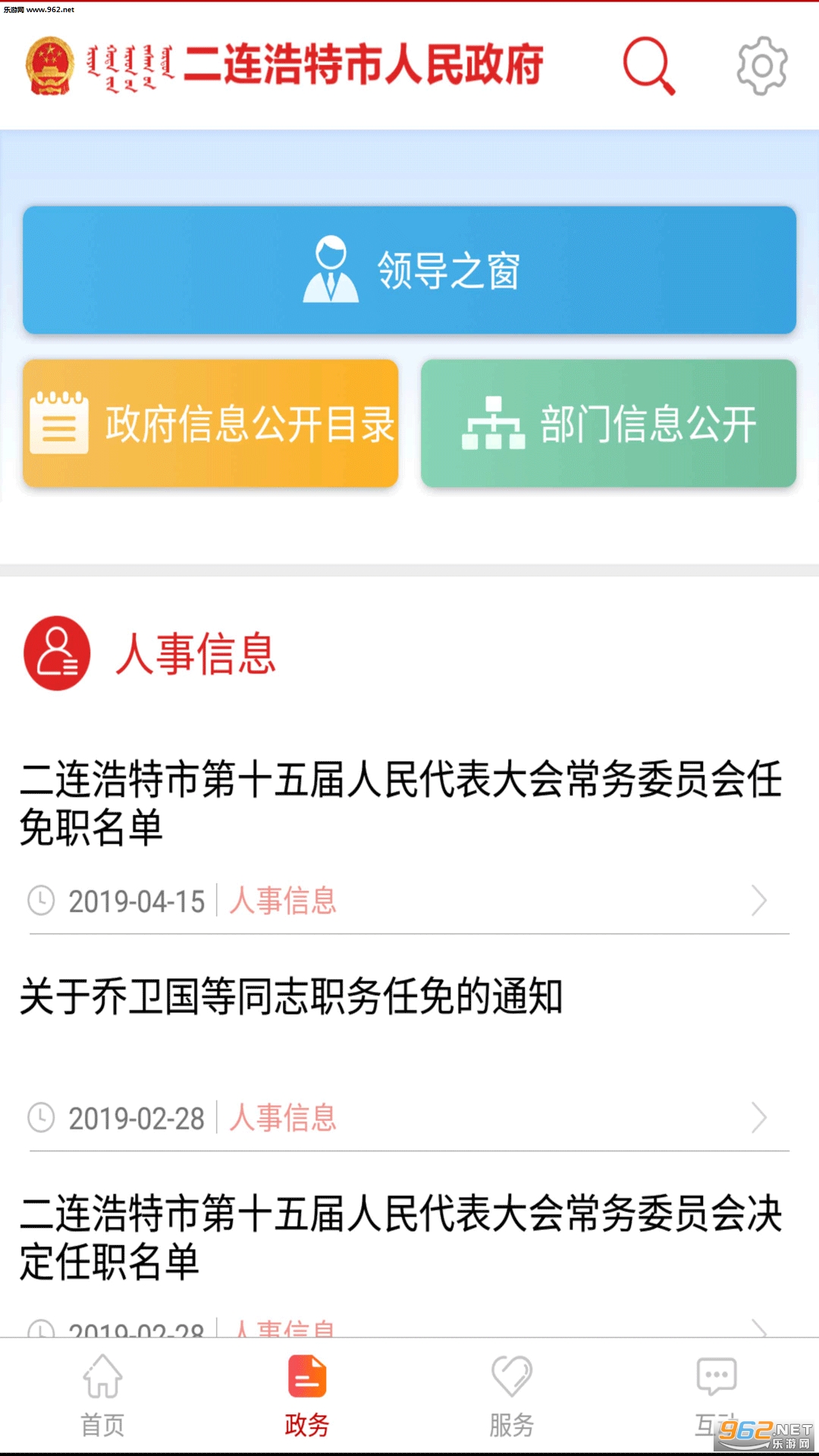Open 政府信息公开目录
This screenshot has width=819, height=1456.
pos(211,423)
